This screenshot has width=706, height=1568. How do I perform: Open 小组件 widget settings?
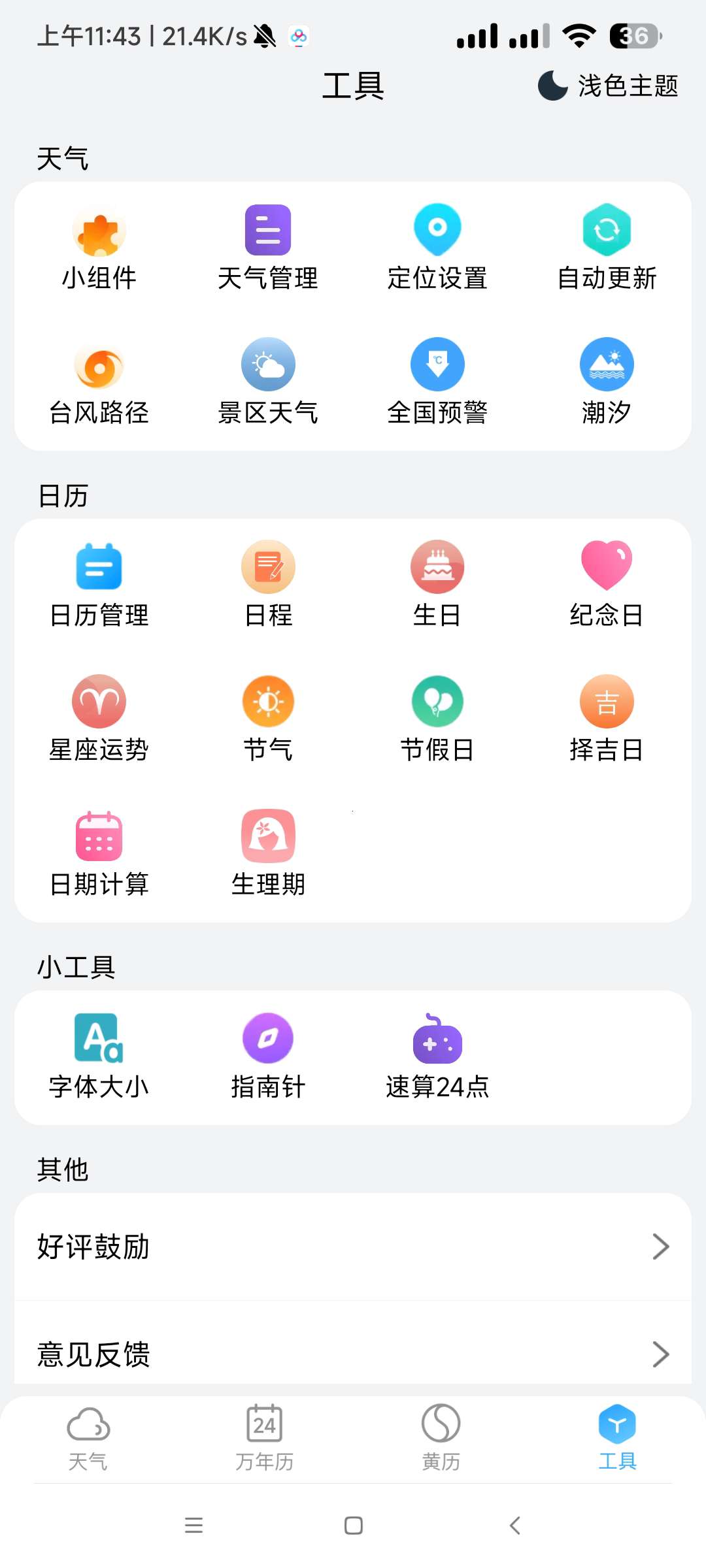99,247
